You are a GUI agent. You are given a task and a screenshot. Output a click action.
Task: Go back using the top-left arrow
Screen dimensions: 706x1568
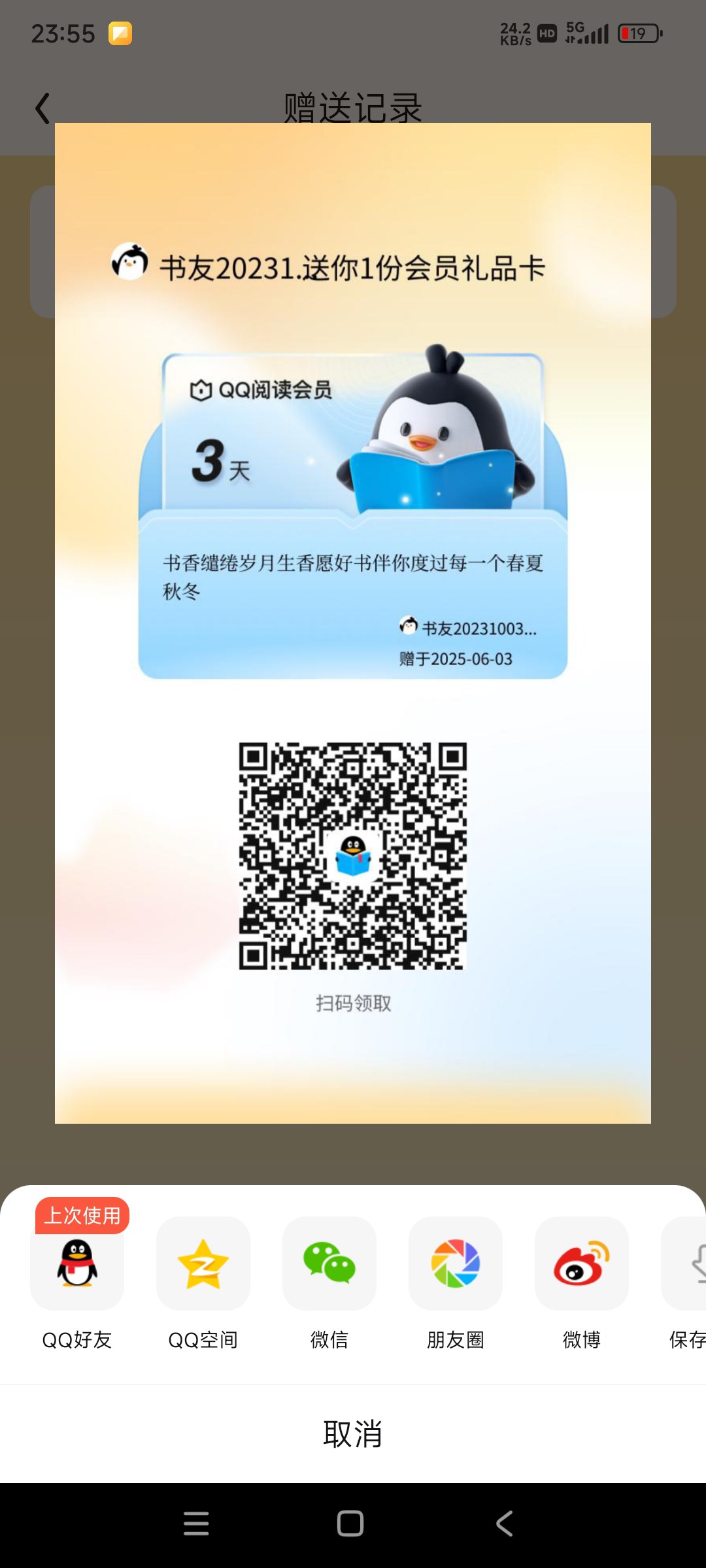tap(42, 108)
